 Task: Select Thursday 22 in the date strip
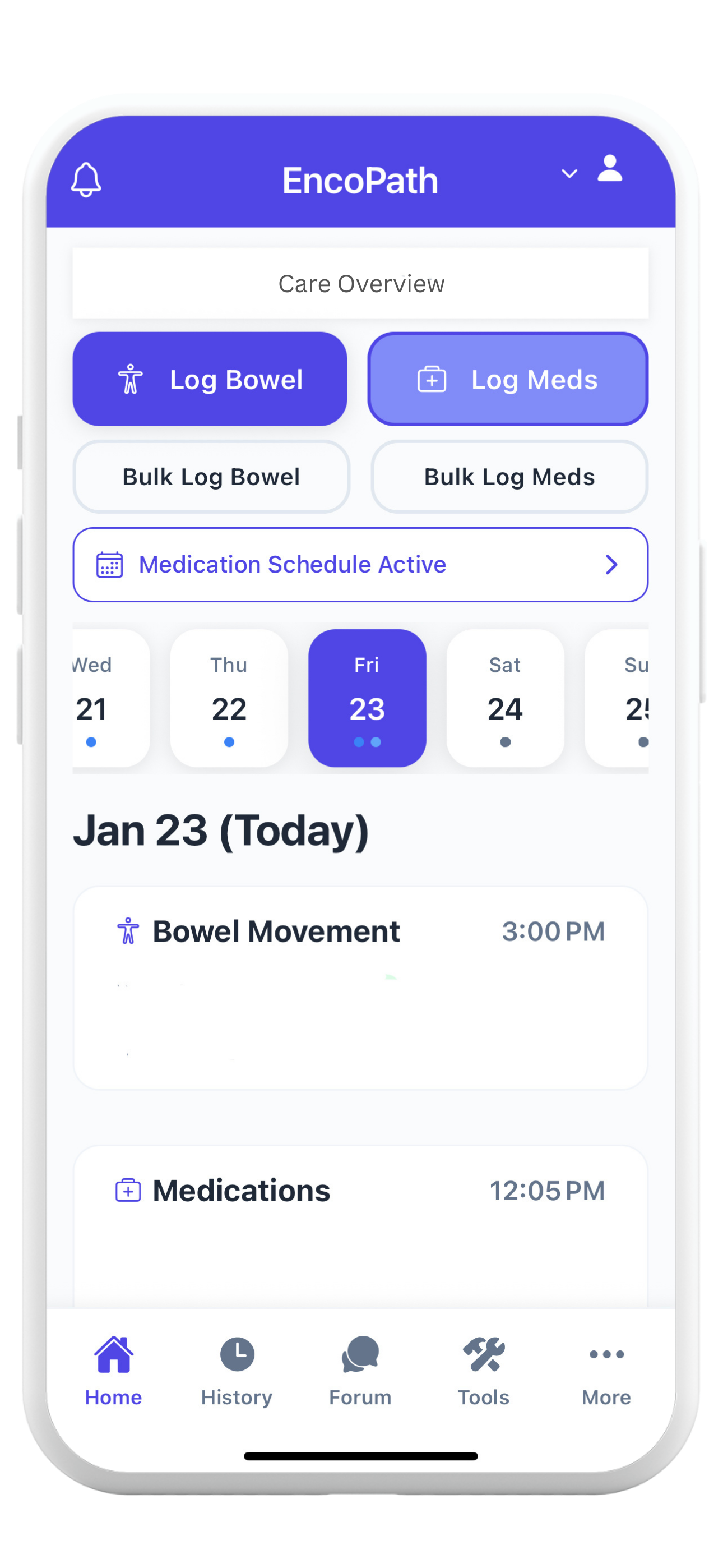point(229,698)
